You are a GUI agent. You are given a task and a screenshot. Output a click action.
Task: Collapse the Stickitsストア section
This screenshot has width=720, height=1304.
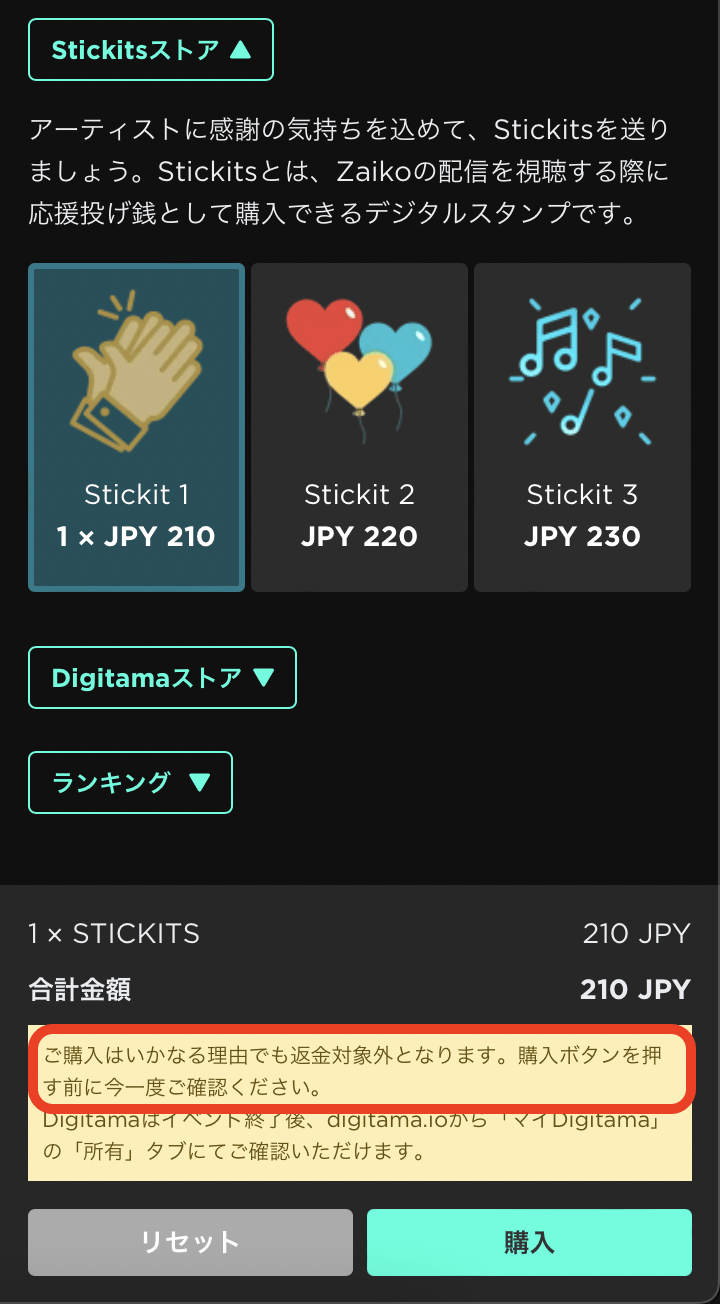(151, 49)
